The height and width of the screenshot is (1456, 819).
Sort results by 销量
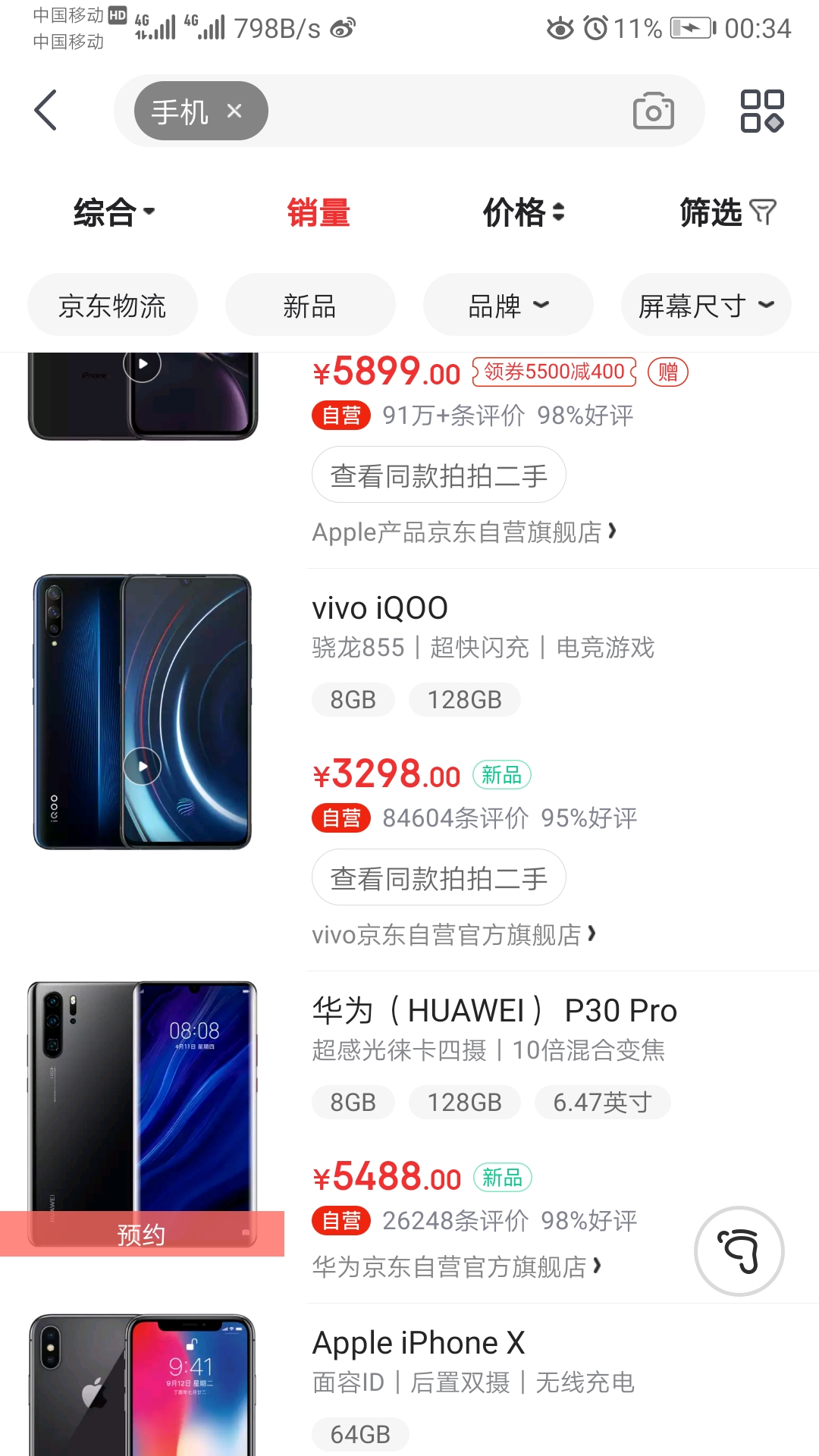click(318, 212)
